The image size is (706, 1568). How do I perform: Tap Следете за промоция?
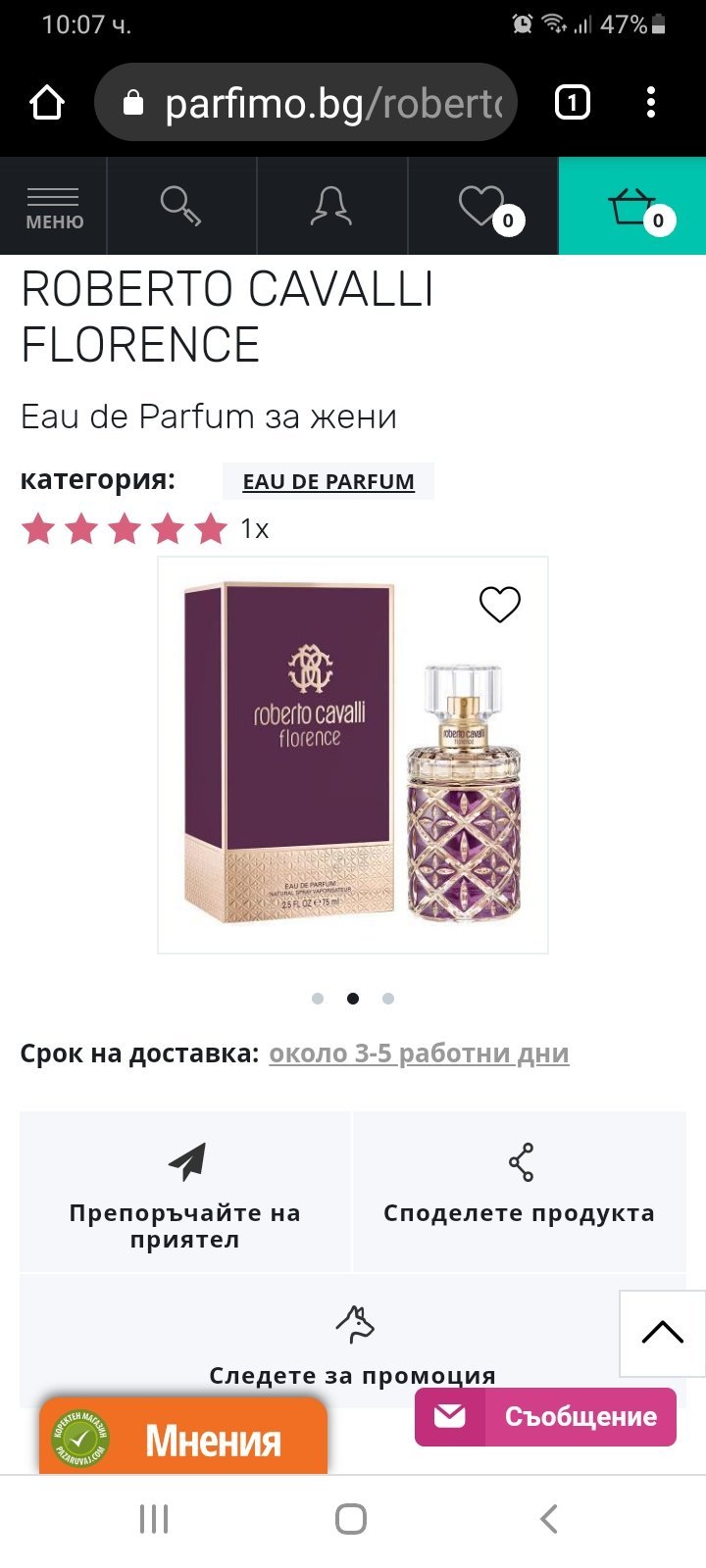click(x=353, y=1347)
